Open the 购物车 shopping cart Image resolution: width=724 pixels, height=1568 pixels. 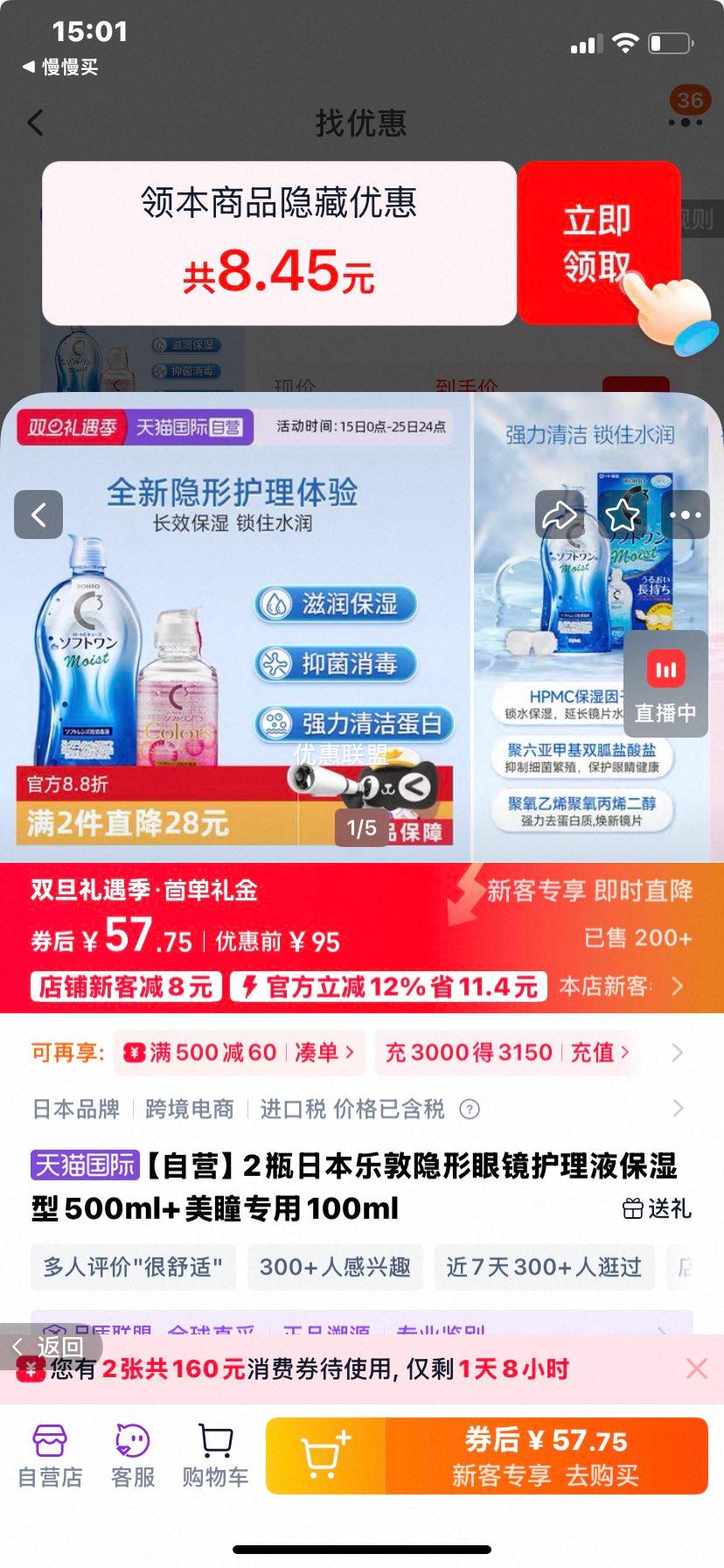213,1452
